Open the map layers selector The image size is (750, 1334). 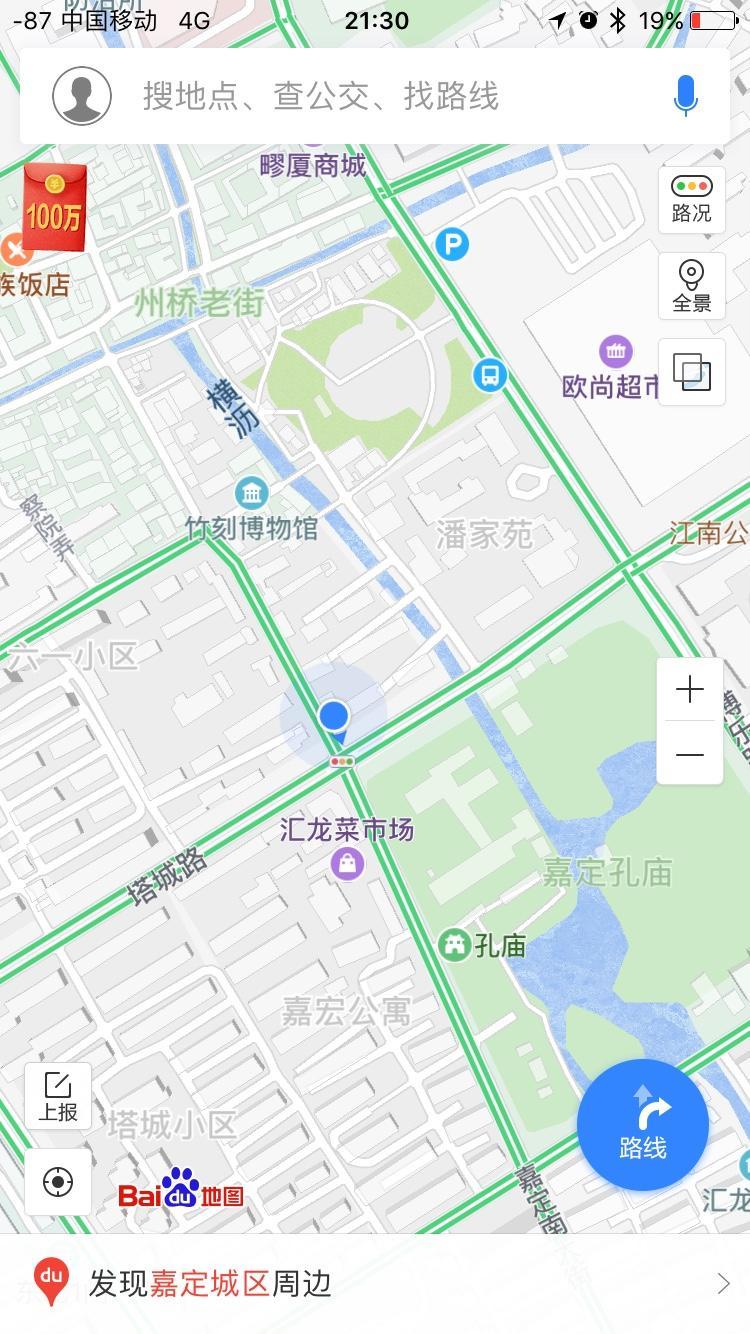click(691, 372)
